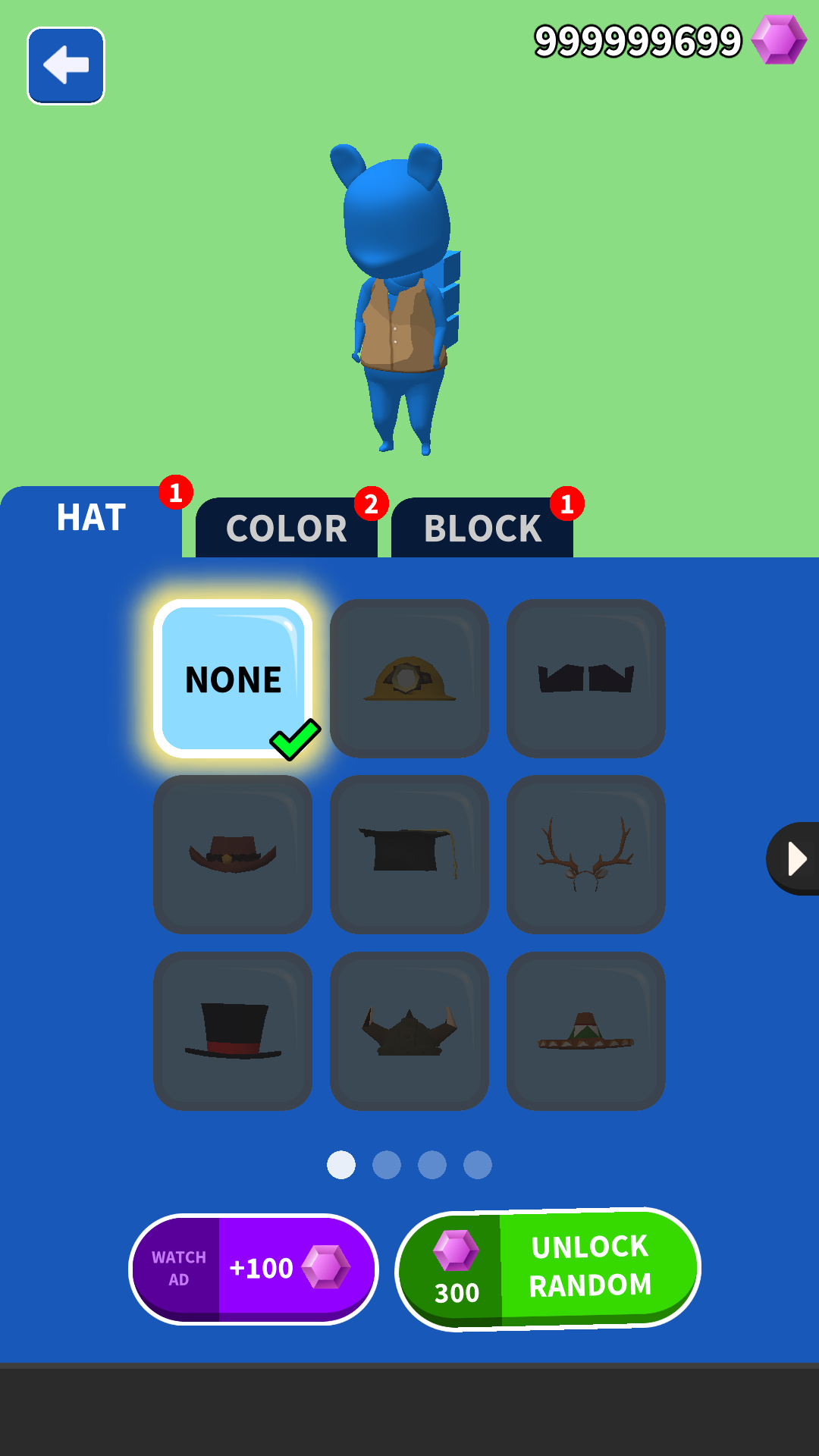The image size is (819, 1456).
Task: Watch ad for +100 gems
Action: [253, 1269]
